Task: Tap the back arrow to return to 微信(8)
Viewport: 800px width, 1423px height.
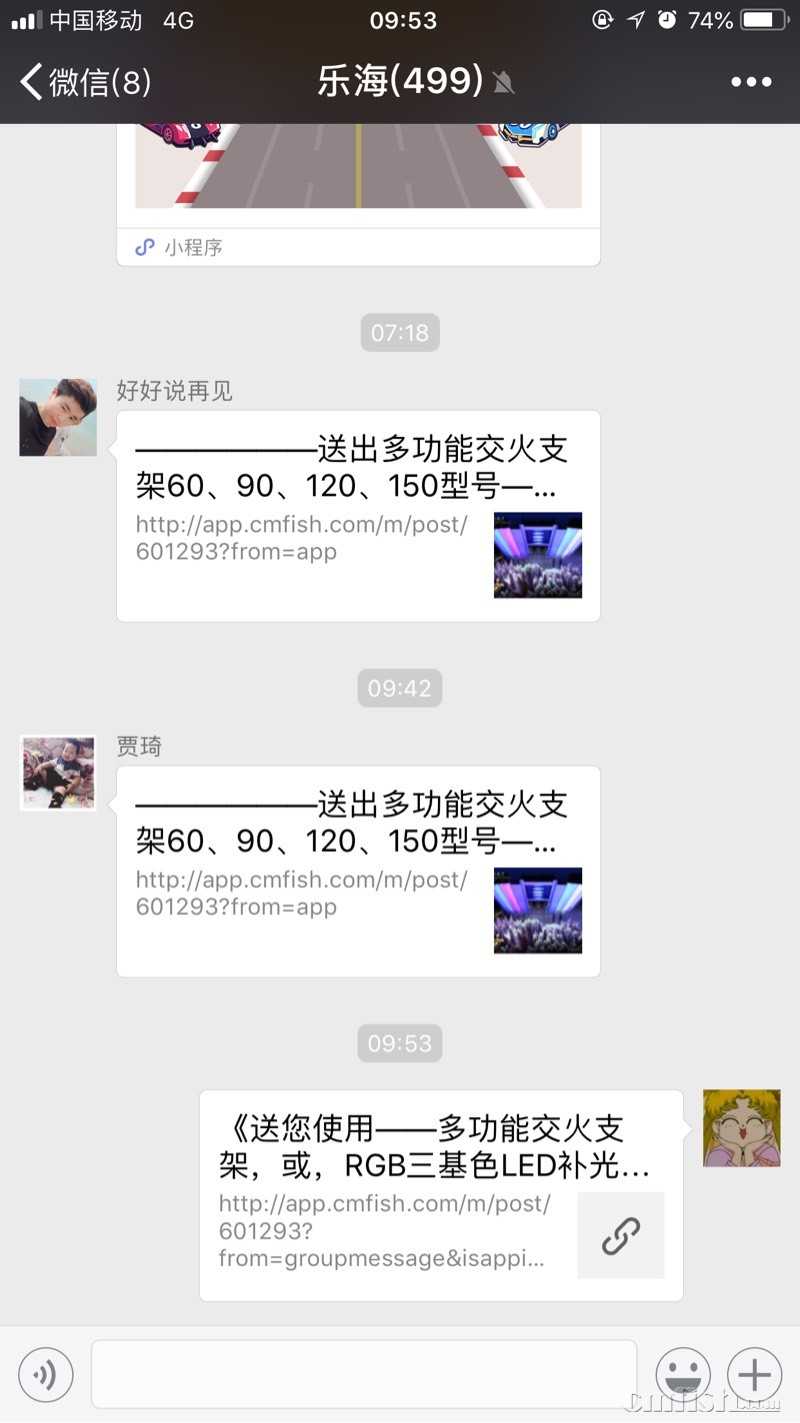Action: (x=29, y=82)
